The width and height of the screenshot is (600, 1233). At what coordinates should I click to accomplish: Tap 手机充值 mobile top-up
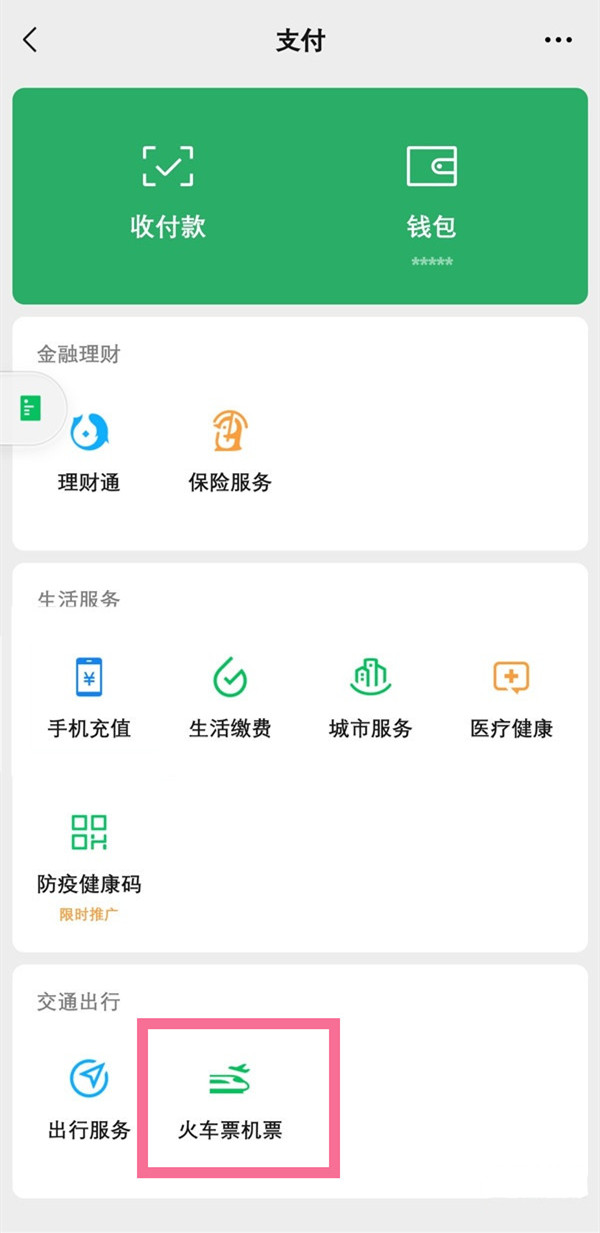89,697
